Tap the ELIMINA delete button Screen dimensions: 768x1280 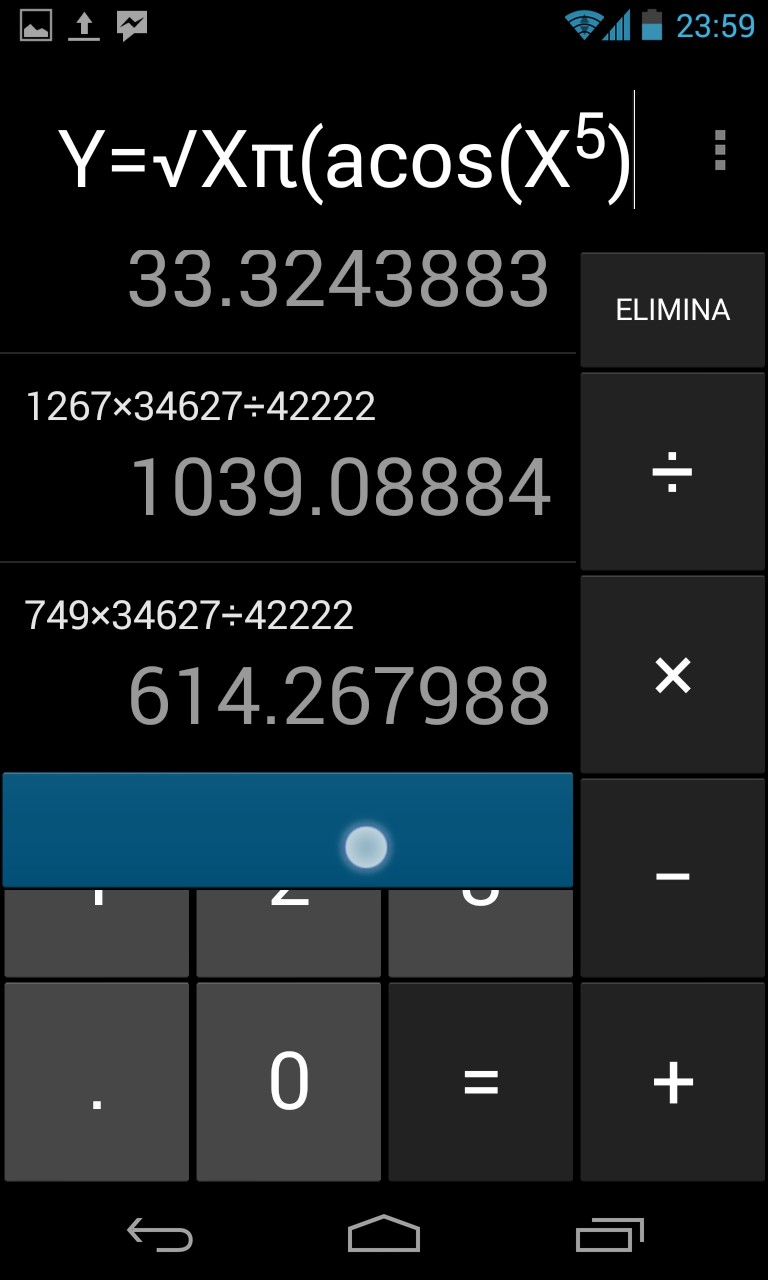(x=672, y=310)
